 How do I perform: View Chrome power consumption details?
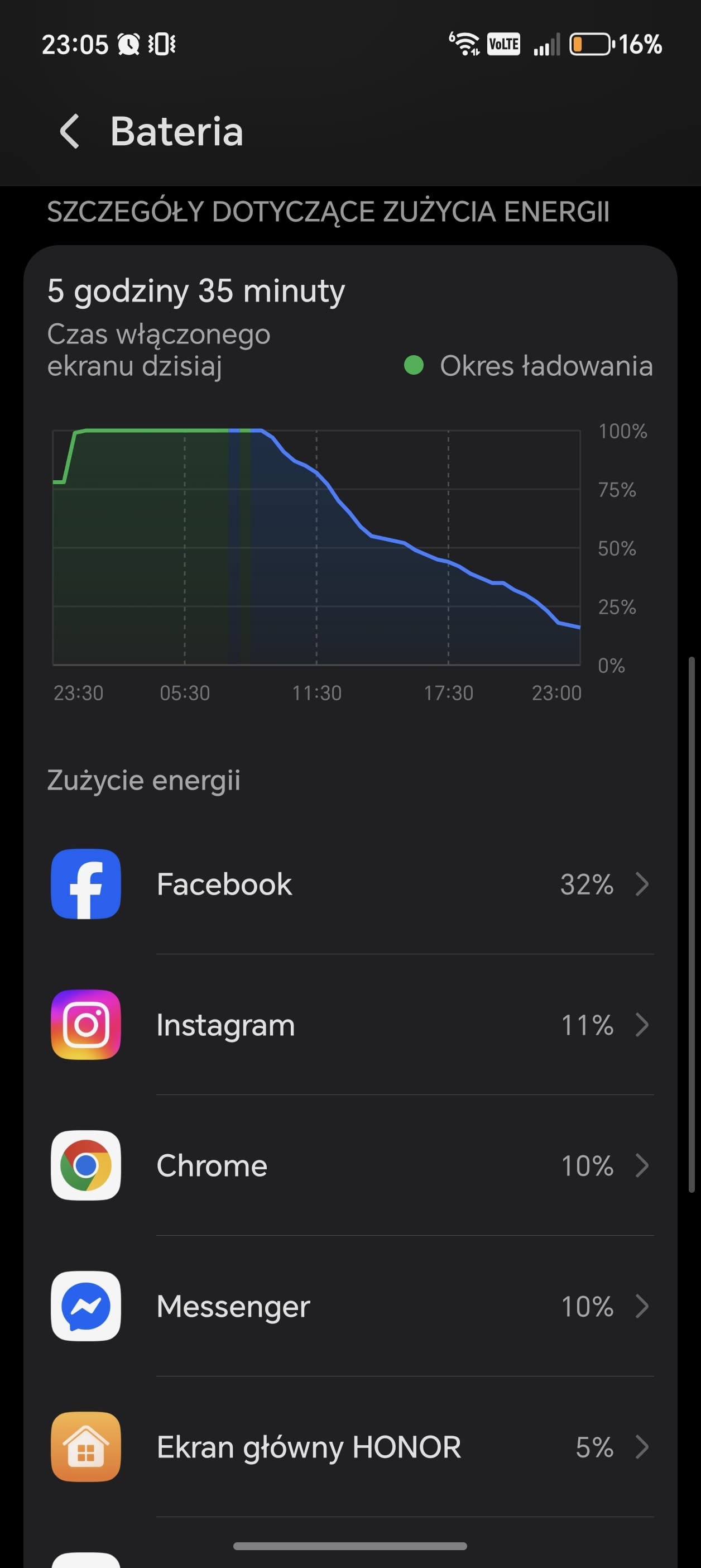click(x=350, y=1165)
